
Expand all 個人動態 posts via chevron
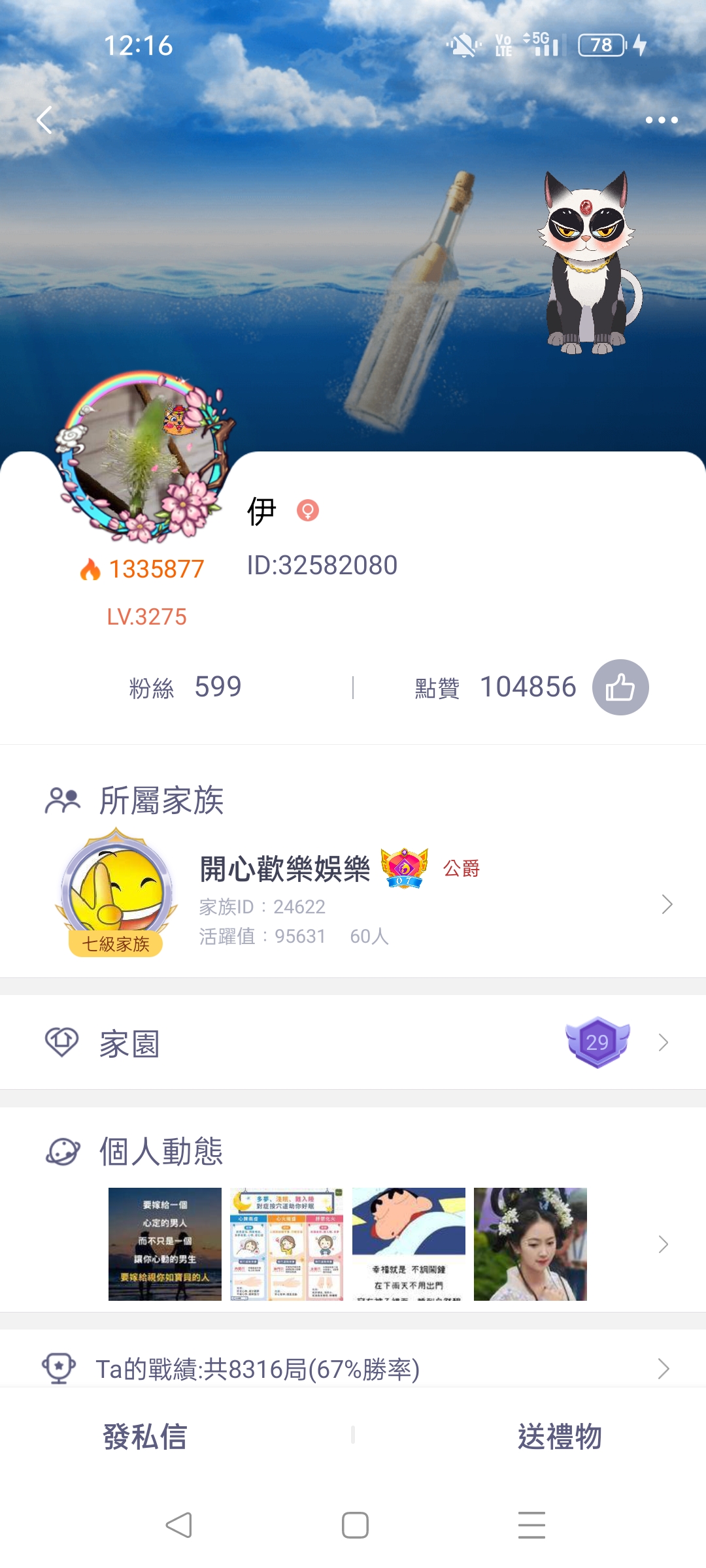click(663, 1244)
